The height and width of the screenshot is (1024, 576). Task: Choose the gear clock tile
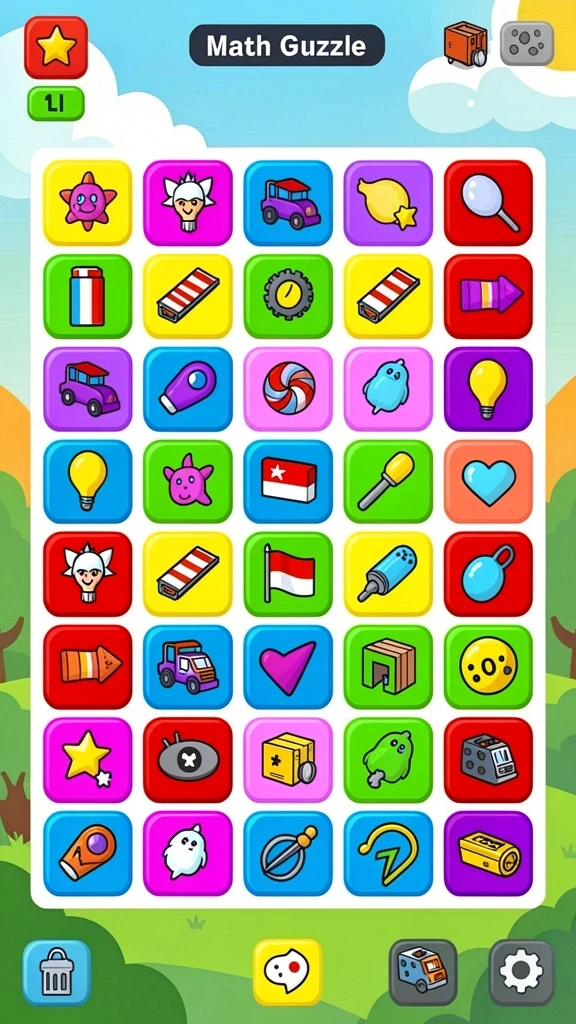coord(288,296)
